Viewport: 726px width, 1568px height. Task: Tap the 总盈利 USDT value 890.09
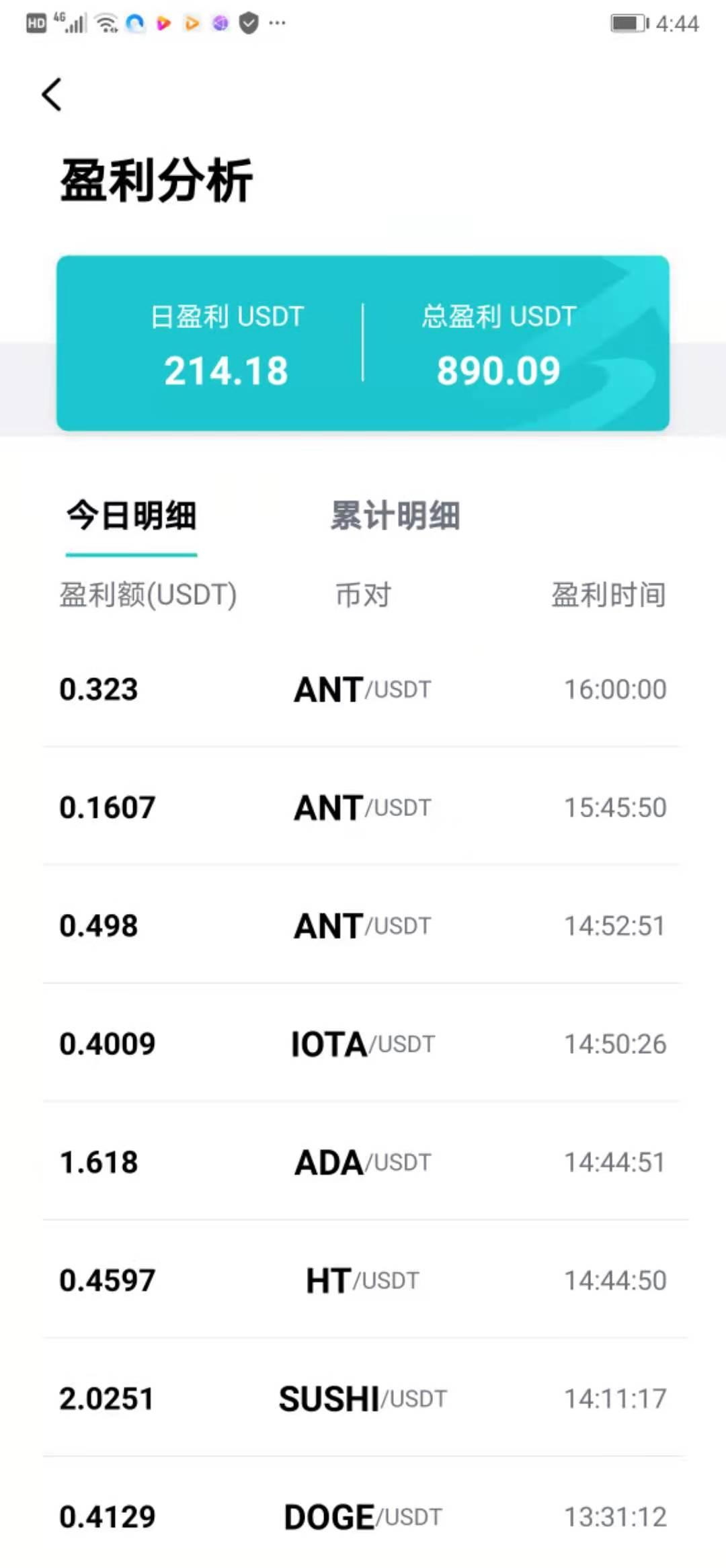[500, 370]
